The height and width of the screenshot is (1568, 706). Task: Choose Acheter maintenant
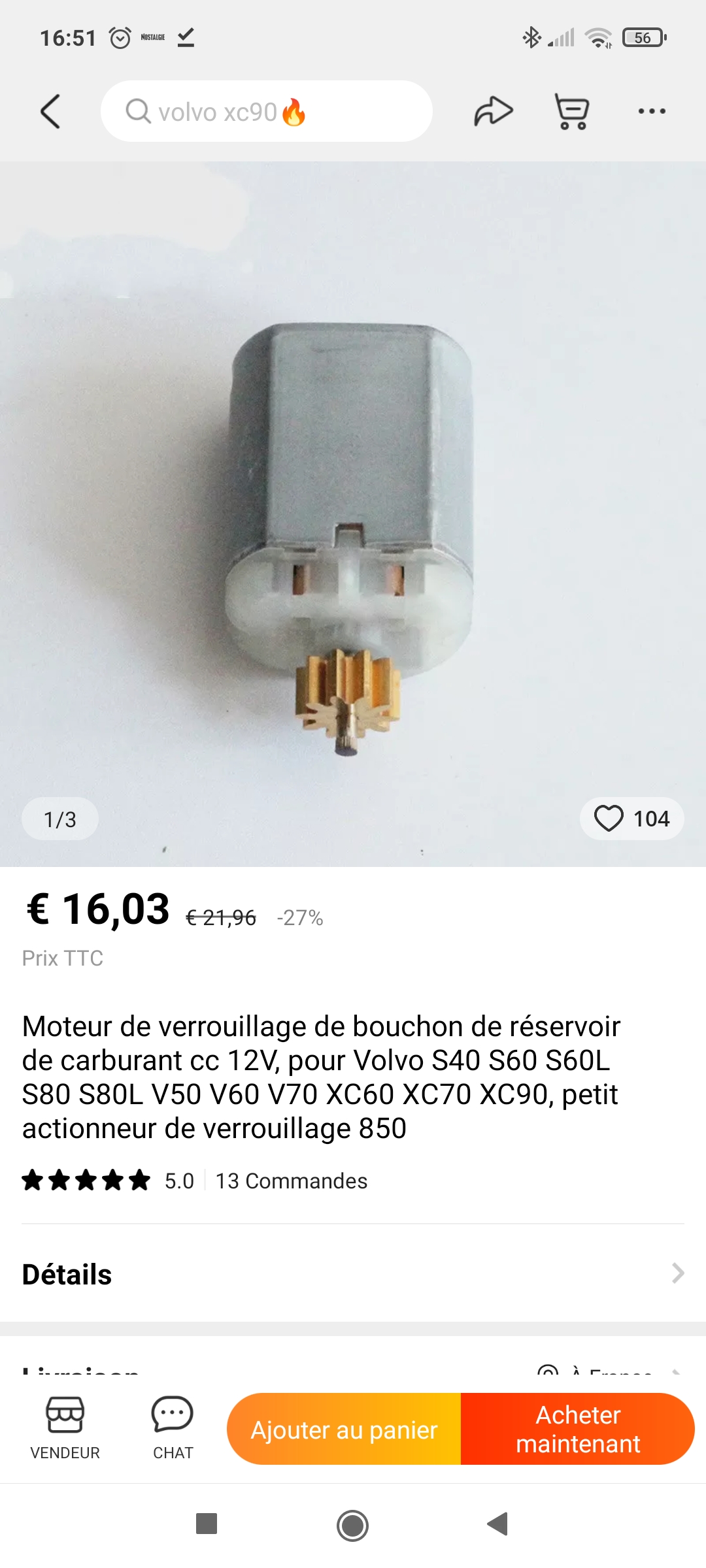point(578,1429)
